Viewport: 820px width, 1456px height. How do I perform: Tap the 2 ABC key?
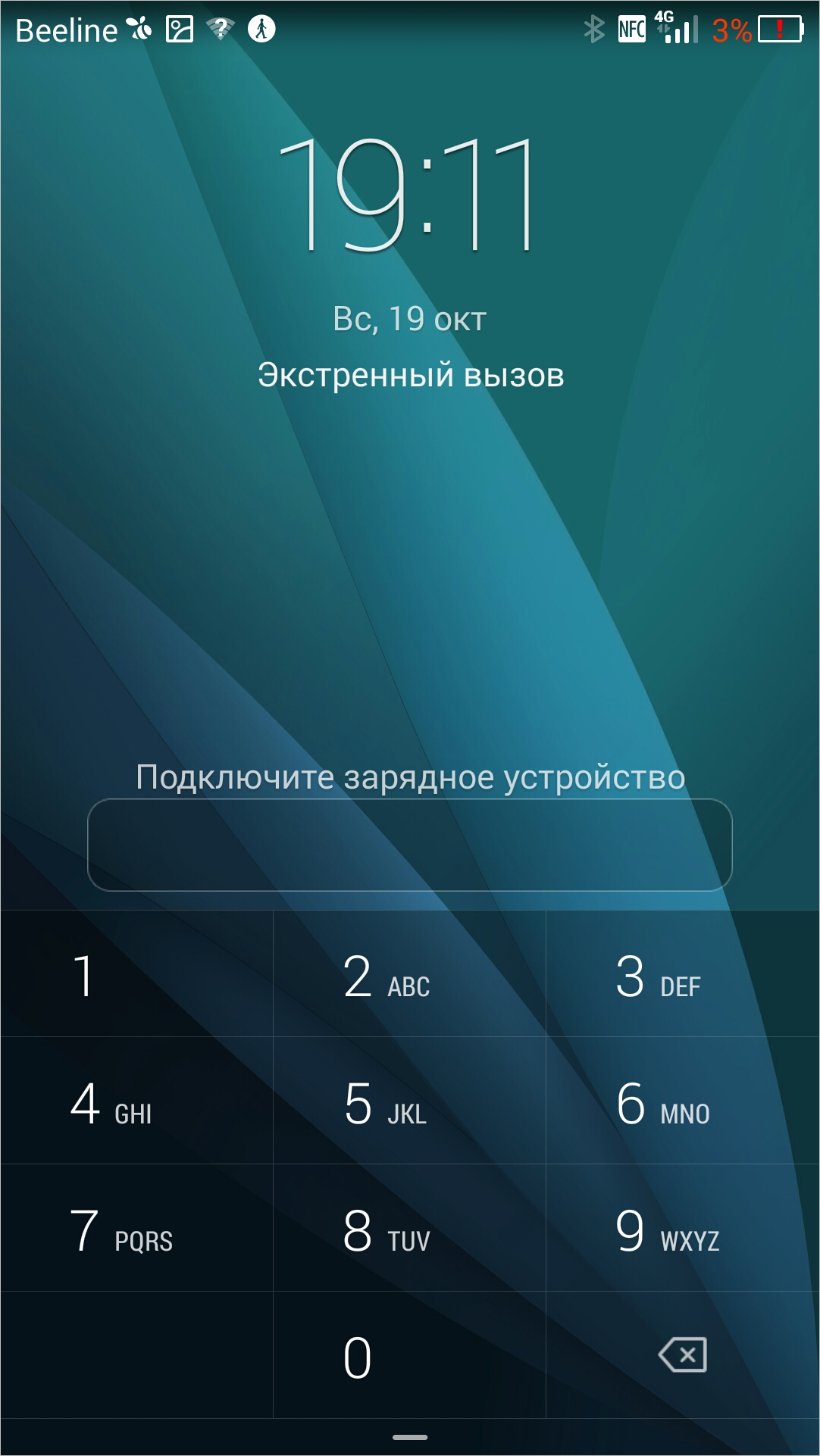point(409,973)
